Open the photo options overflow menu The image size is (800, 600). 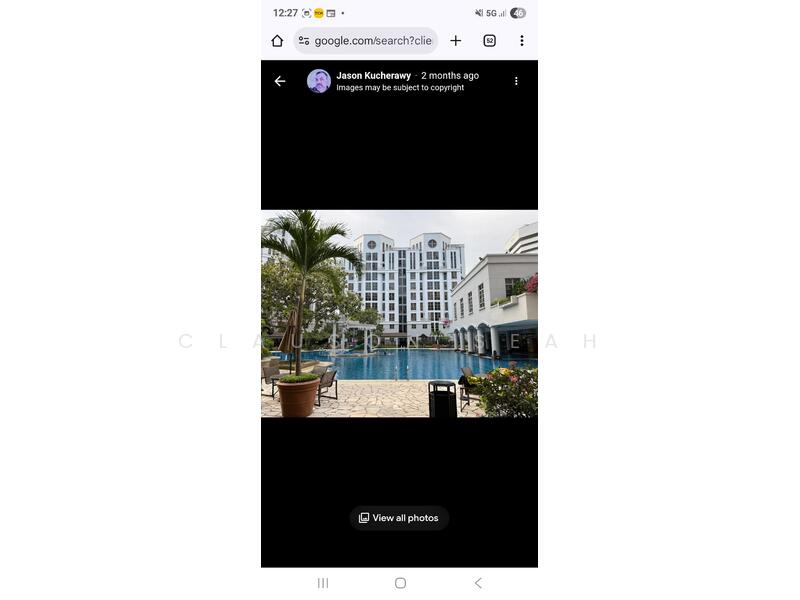click(x=516, y=81)
